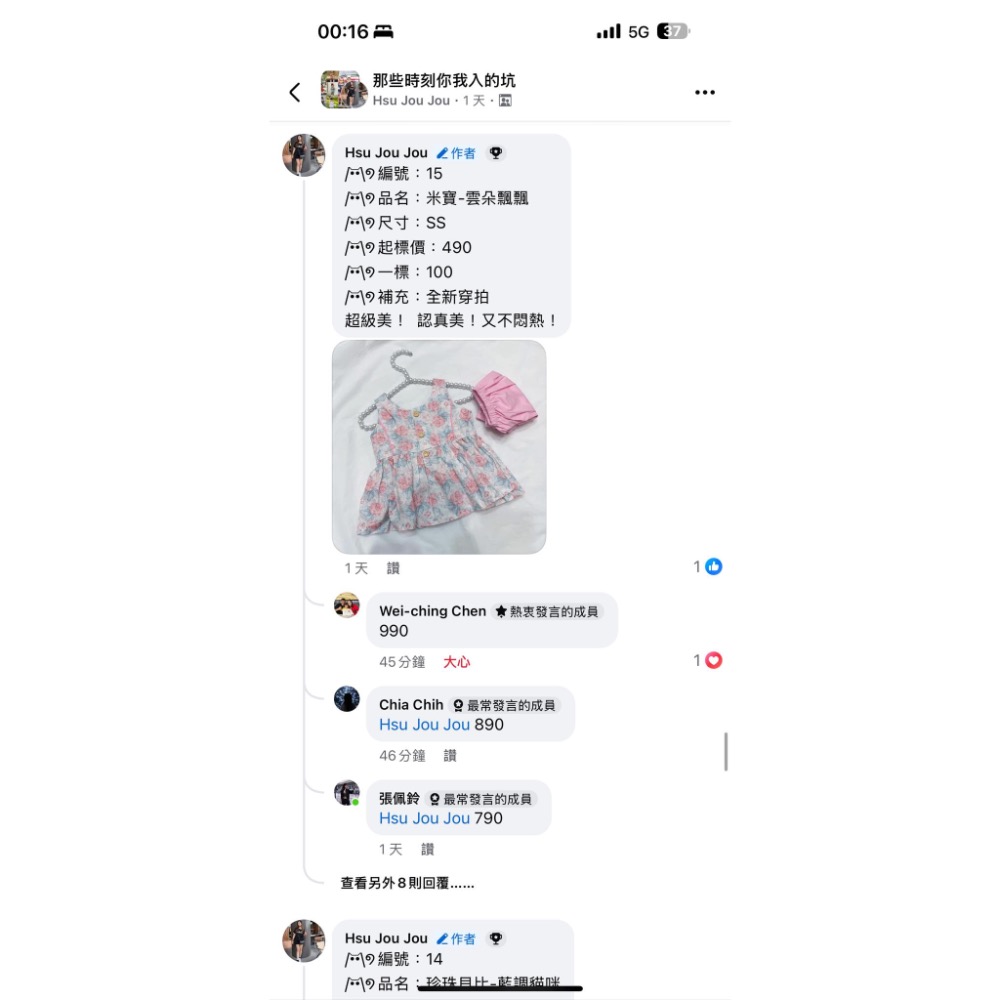Go back using the back arrow
1000x1000 pixels.
tap(294, 92)
